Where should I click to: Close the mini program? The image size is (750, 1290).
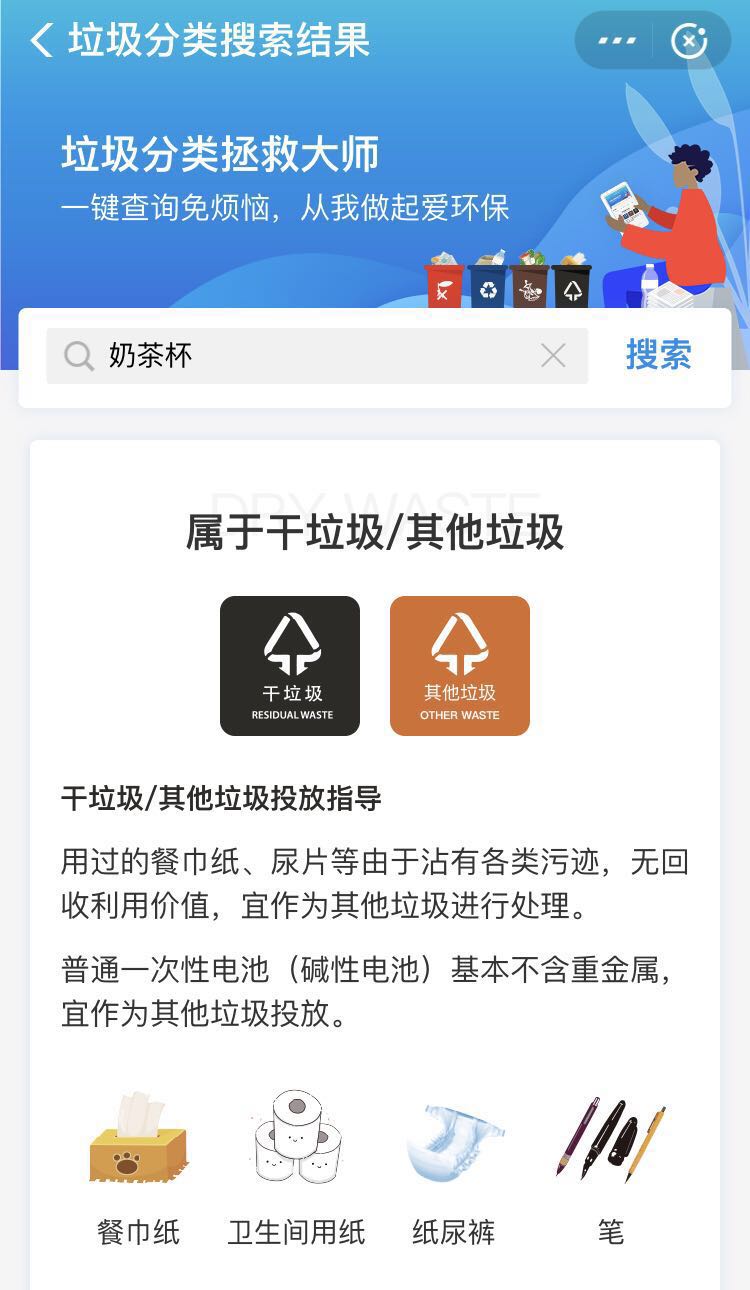(x=689, y=41)
